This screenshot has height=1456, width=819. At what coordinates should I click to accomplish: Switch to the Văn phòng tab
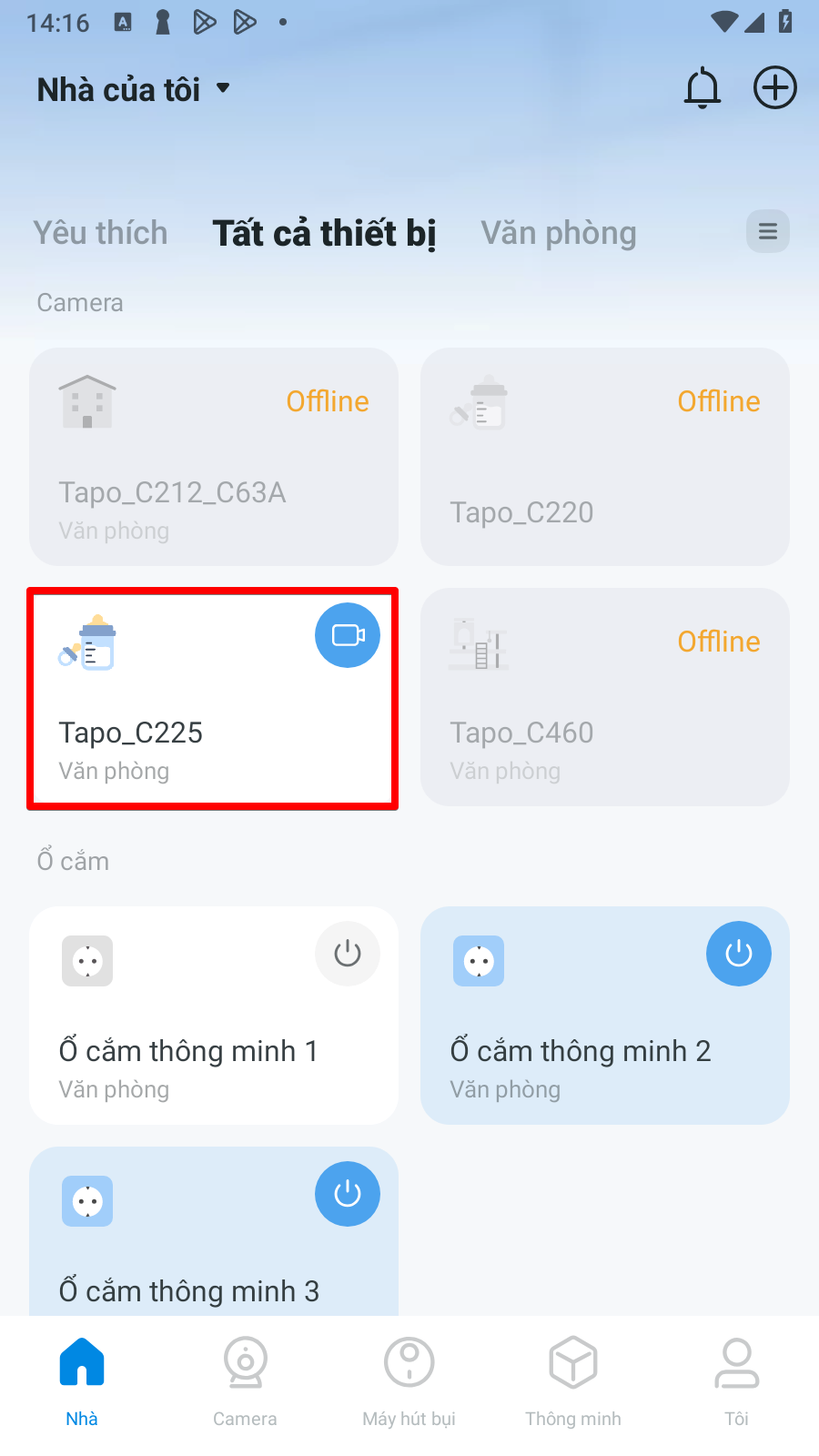[x=558, y=233]
